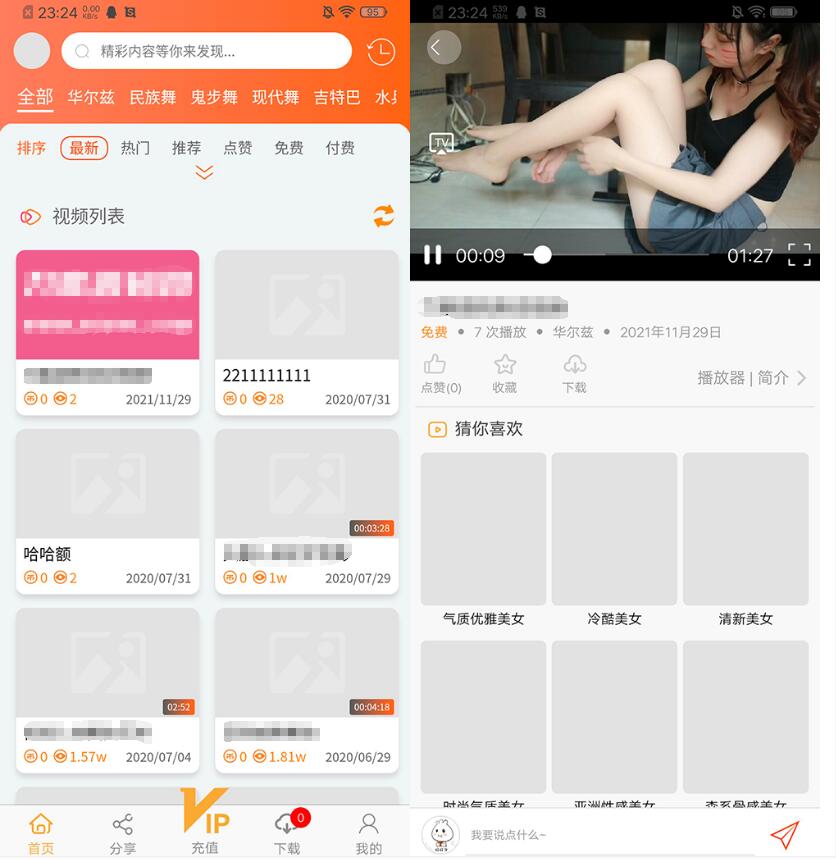
Task: Switch to the 华尔兹 category tab
Action: (x=91, y=97)
